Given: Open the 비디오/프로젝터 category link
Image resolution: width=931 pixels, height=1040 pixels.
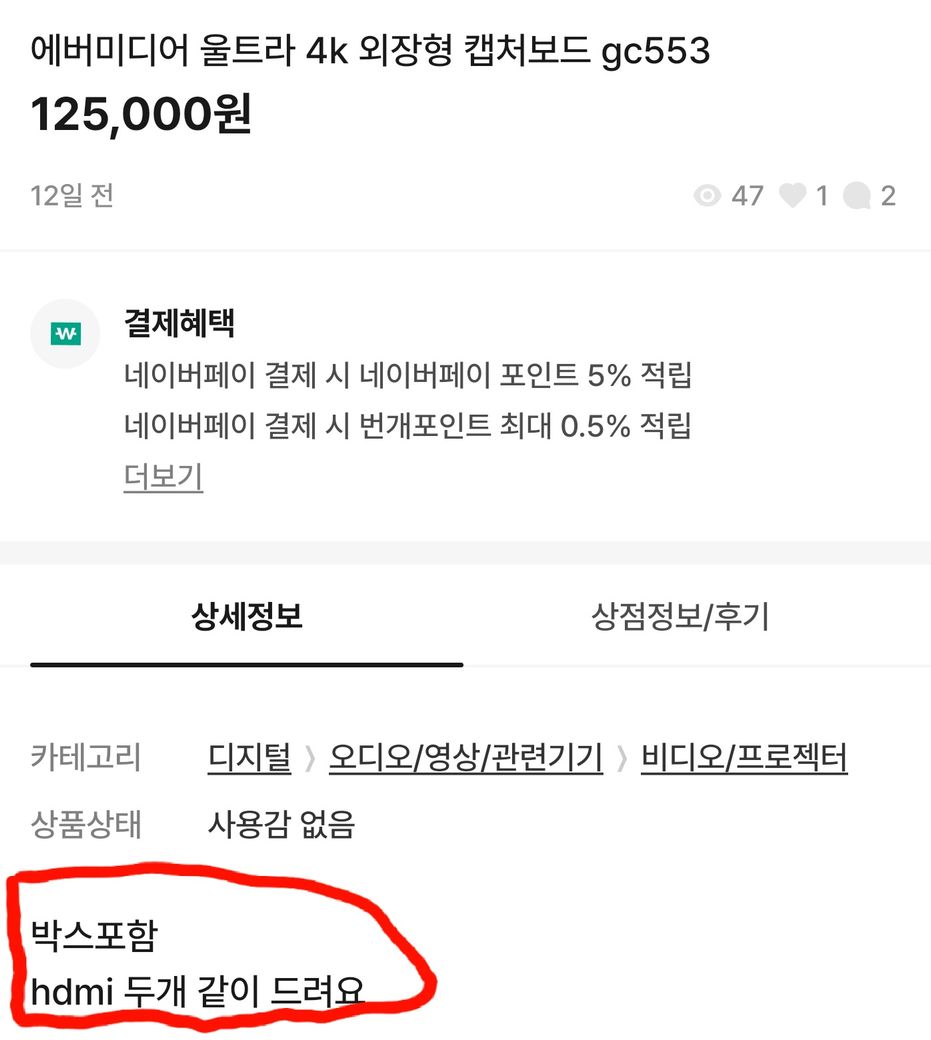Looking at the screenshot, I should point(744,757).
